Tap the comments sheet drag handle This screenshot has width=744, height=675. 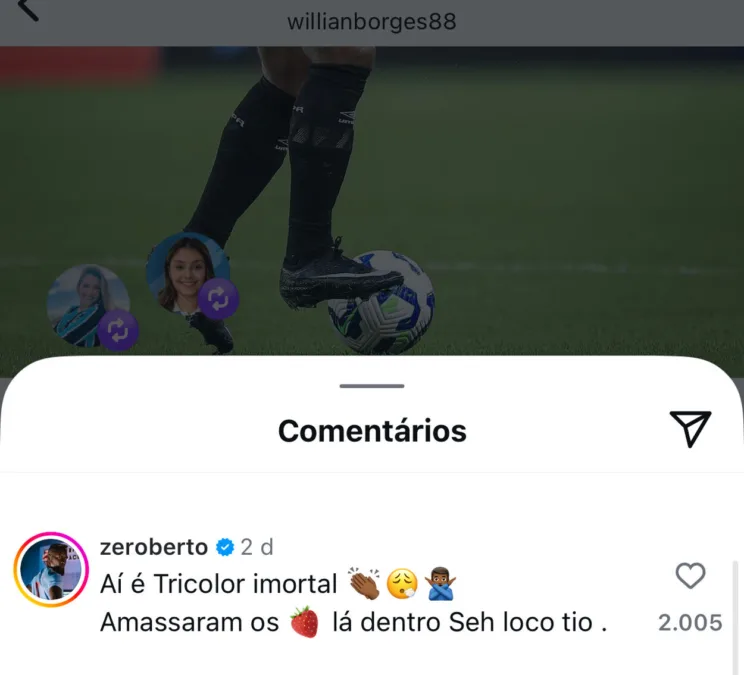coord(372,386)
